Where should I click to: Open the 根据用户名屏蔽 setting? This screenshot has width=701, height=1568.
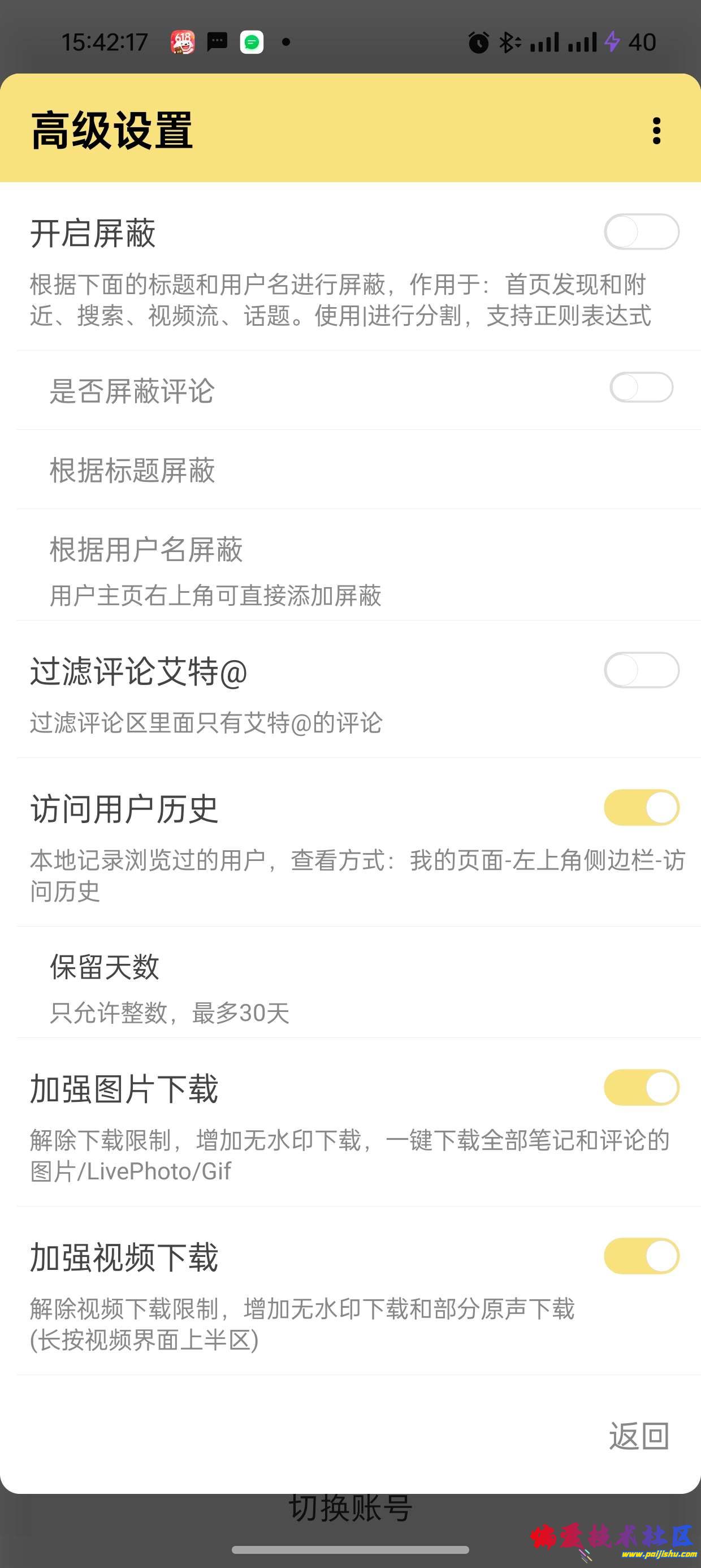146,549
